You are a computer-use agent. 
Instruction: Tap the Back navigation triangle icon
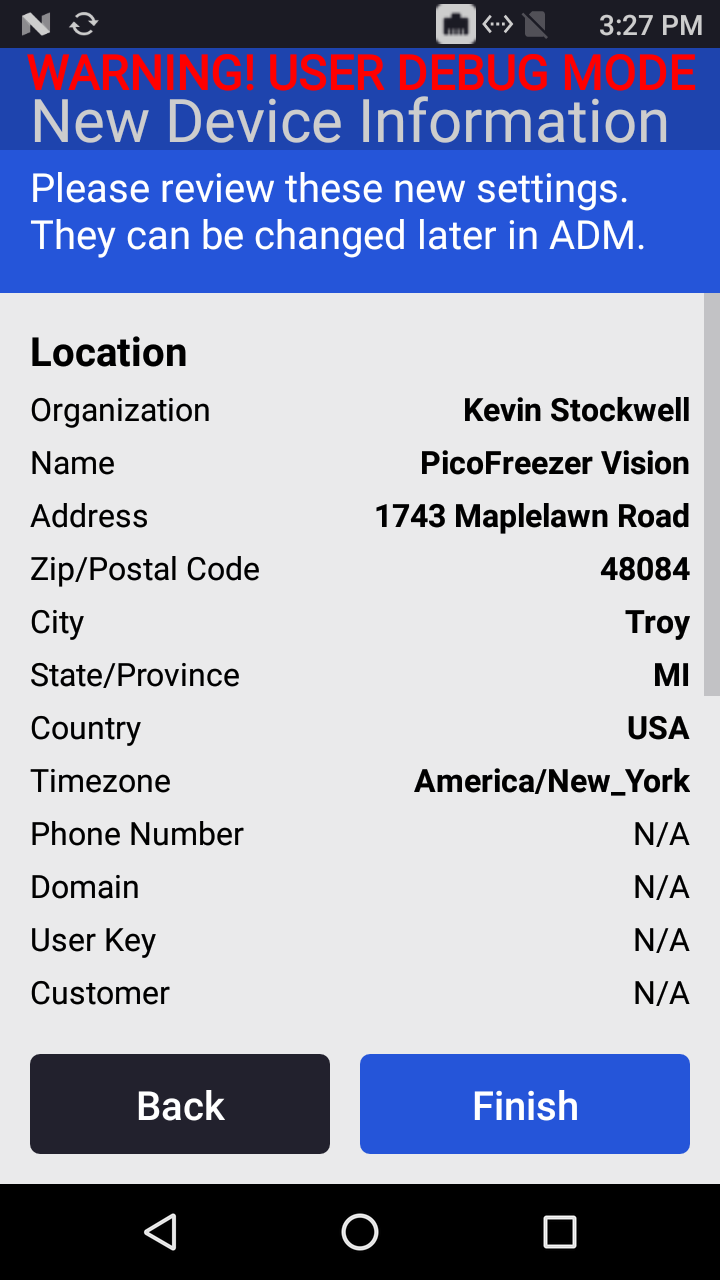pyautogui.click(x=162, y=1232)
